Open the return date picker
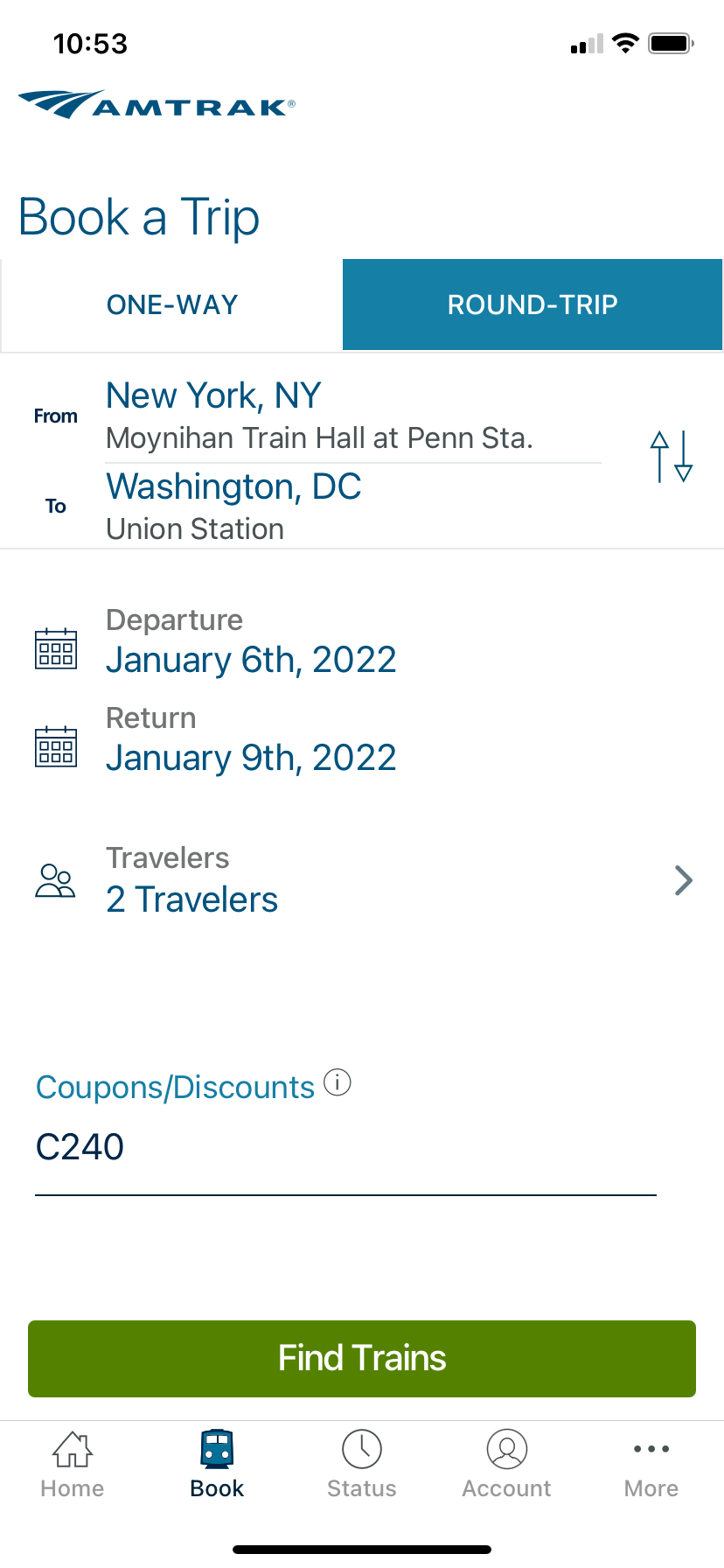The image size is (724, 1568). click(251, 758)
